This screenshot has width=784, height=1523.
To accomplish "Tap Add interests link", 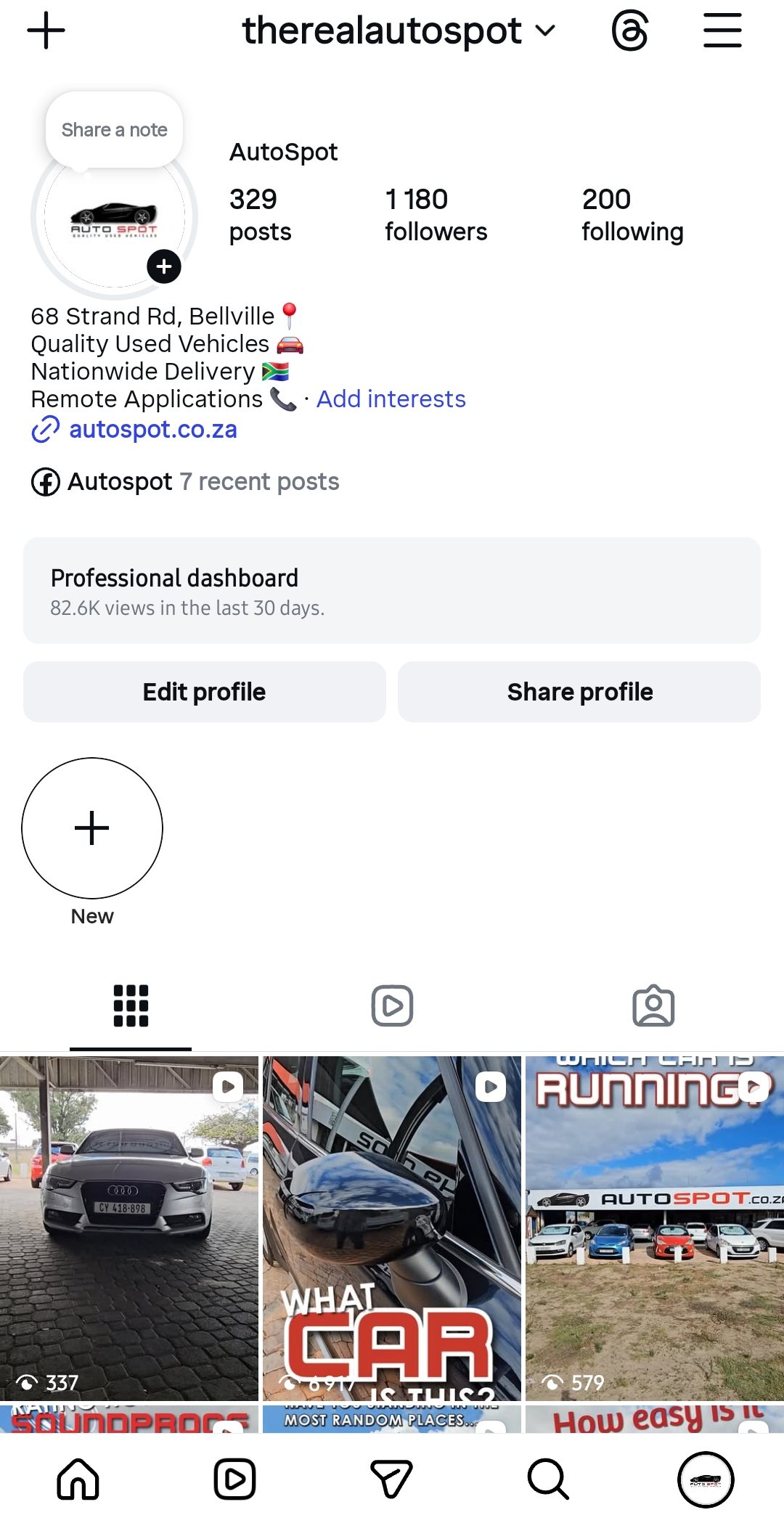I will [x=391, y=399].
